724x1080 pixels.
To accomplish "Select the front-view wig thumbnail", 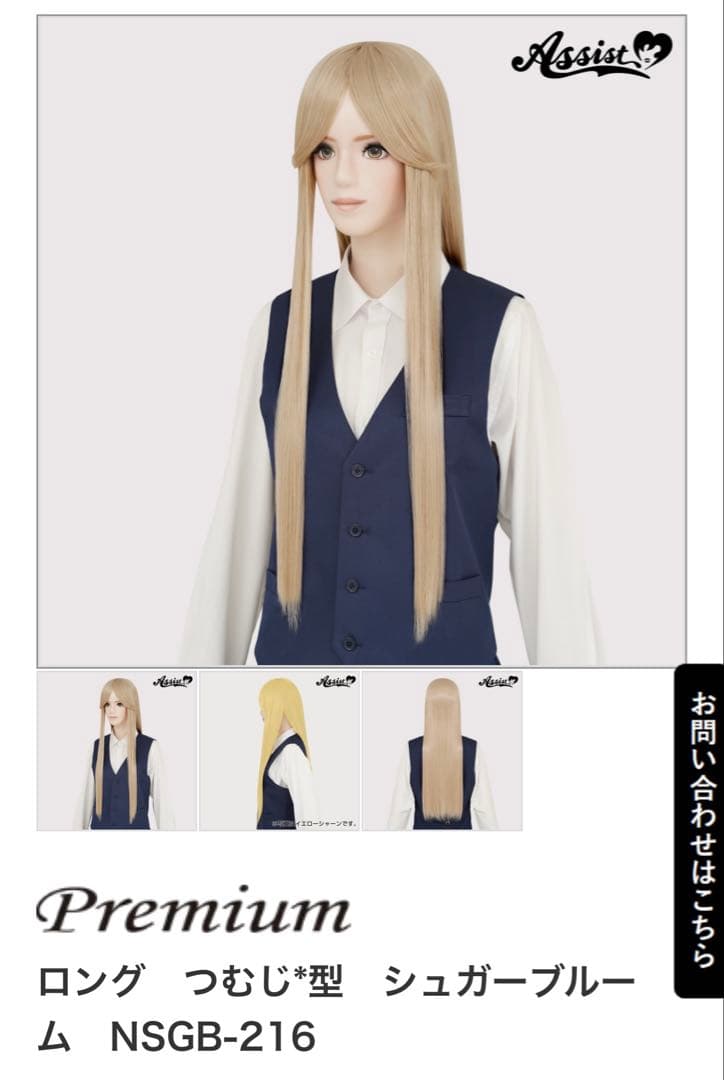I will coord(117,750).
